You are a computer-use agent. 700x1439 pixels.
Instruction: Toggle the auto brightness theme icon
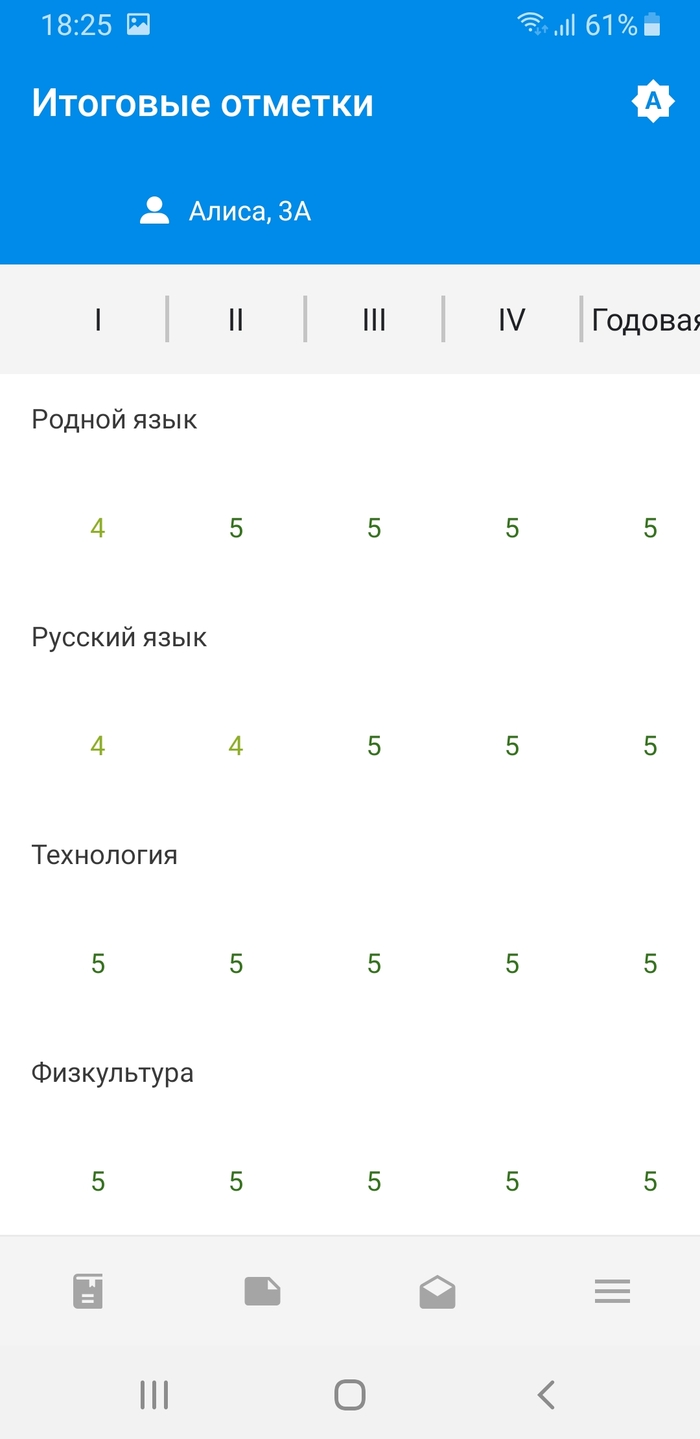[x=652, y=102]
